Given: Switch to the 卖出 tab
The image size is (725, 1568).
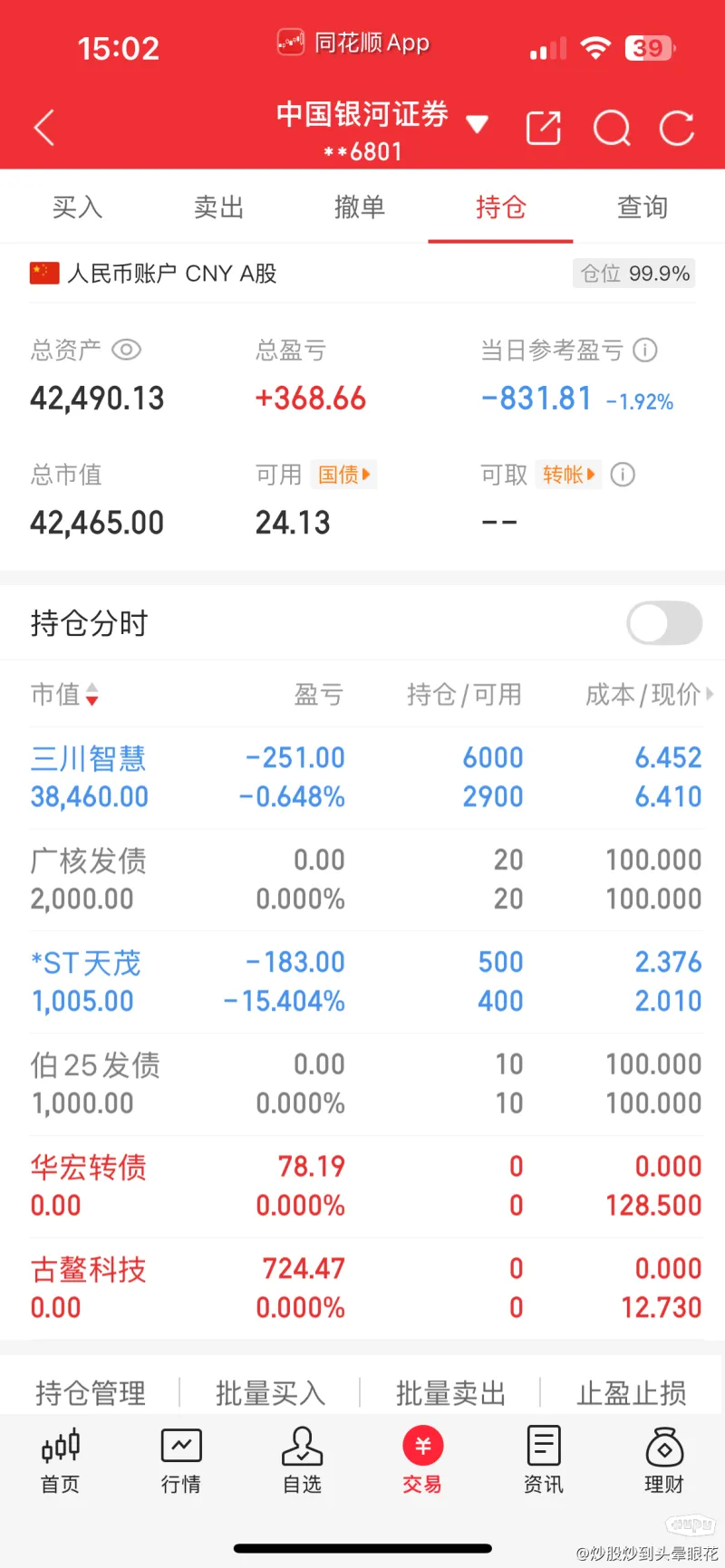Looking at the screenshot, I should pos(218,207).
